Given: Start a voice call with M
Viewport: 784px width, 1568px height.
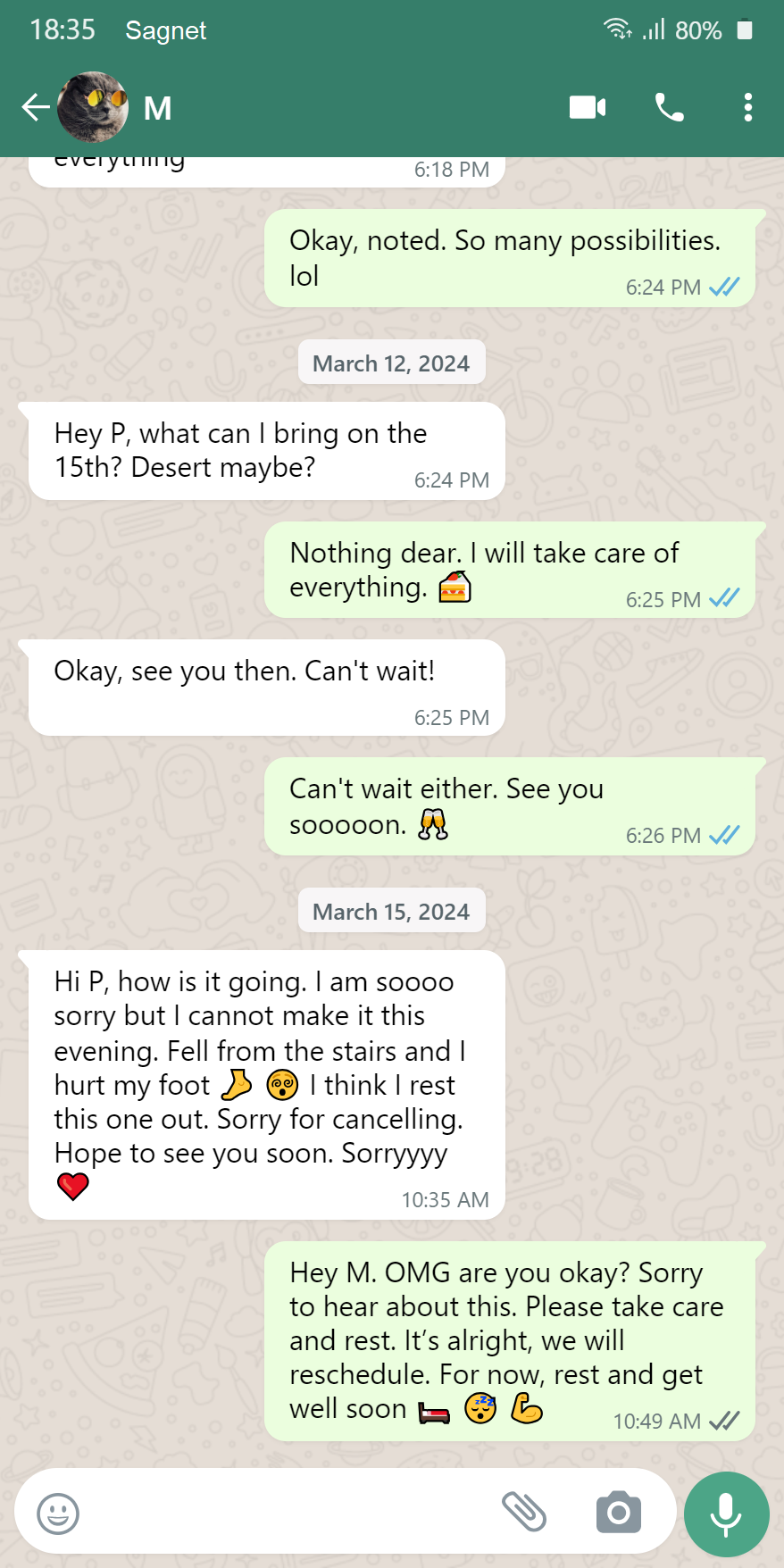Looking at the screenshot, I should 669,108.
